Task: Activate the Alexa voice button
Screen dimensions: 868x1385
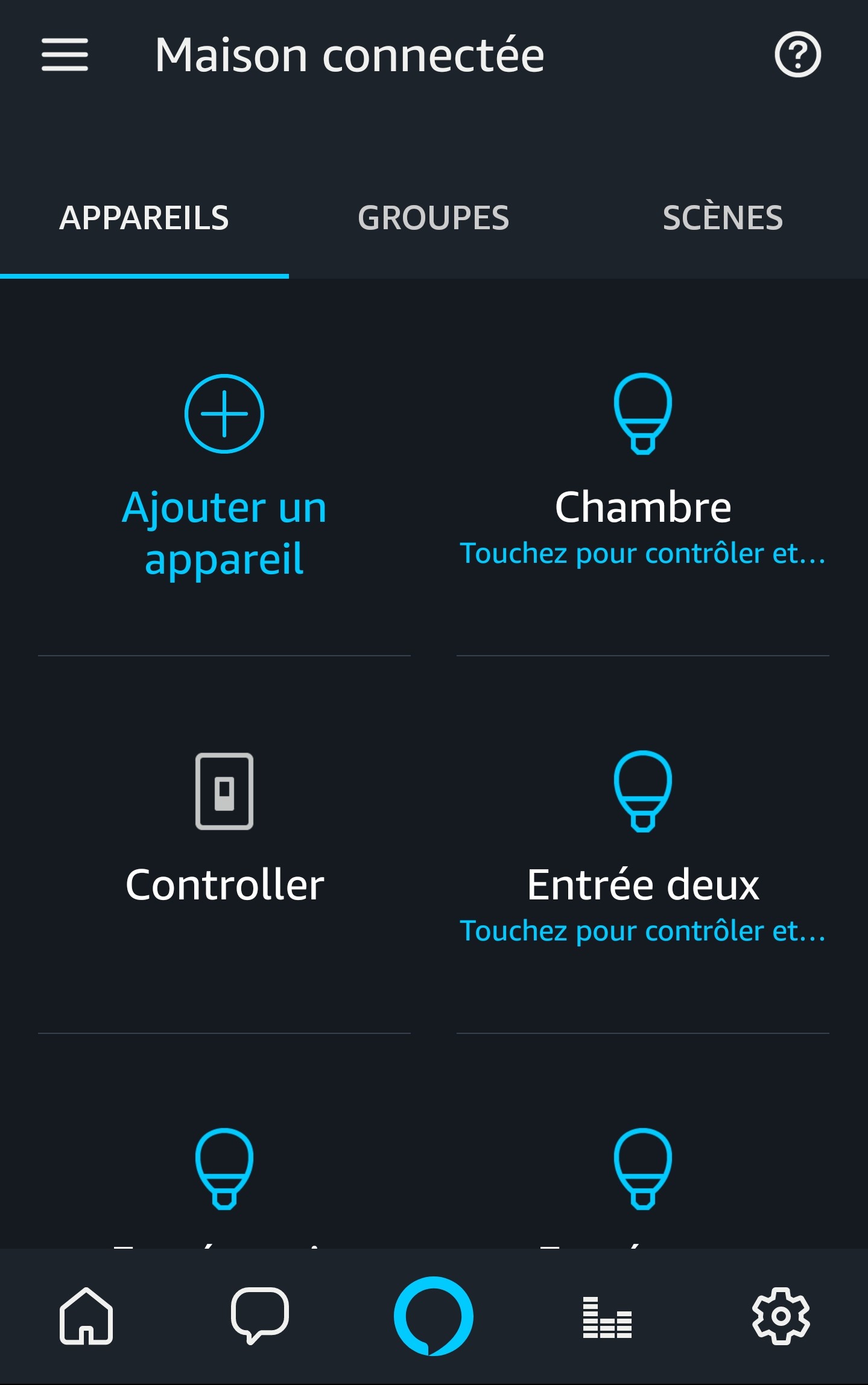Action: coord(433,1316)
